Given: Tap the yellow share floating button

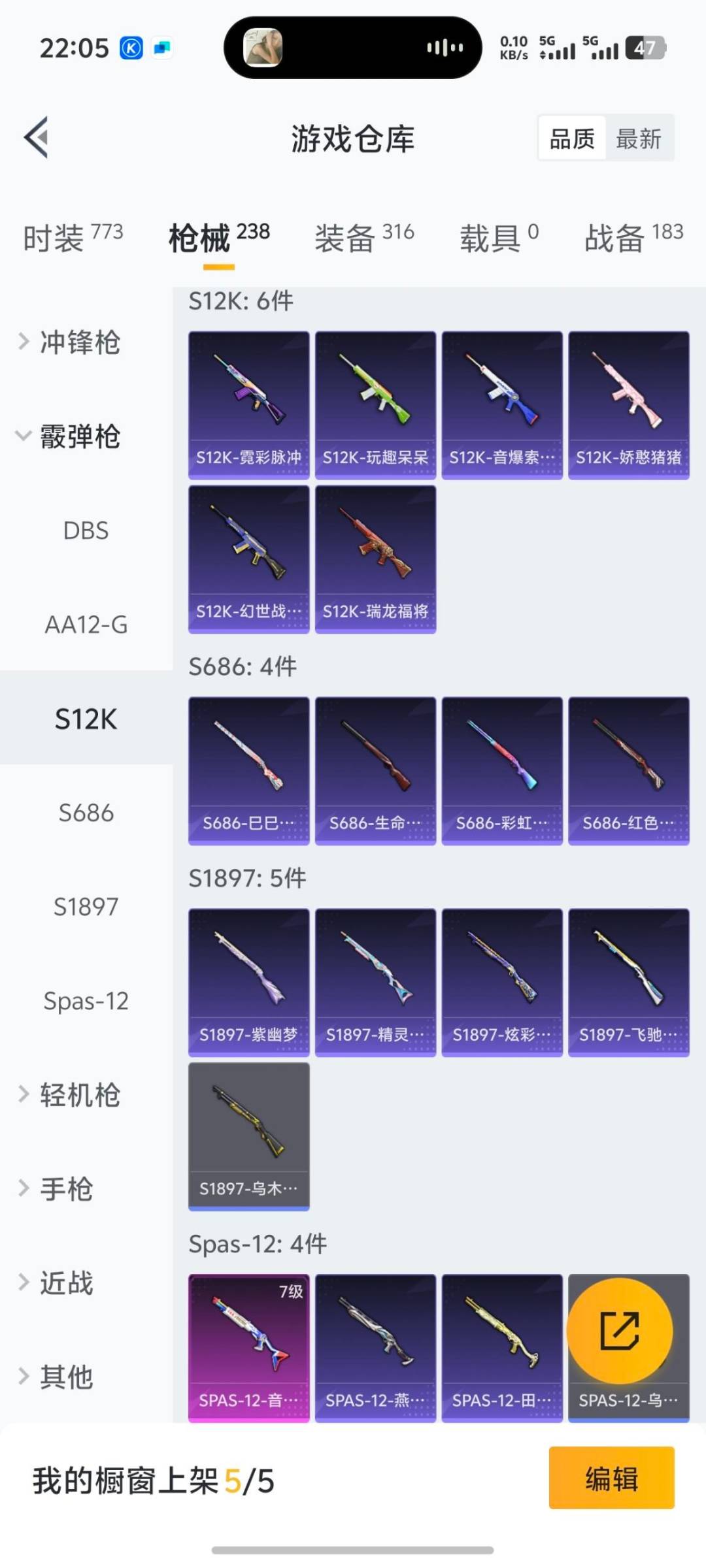Looking at the screenshot, I should pos(620,1330).
